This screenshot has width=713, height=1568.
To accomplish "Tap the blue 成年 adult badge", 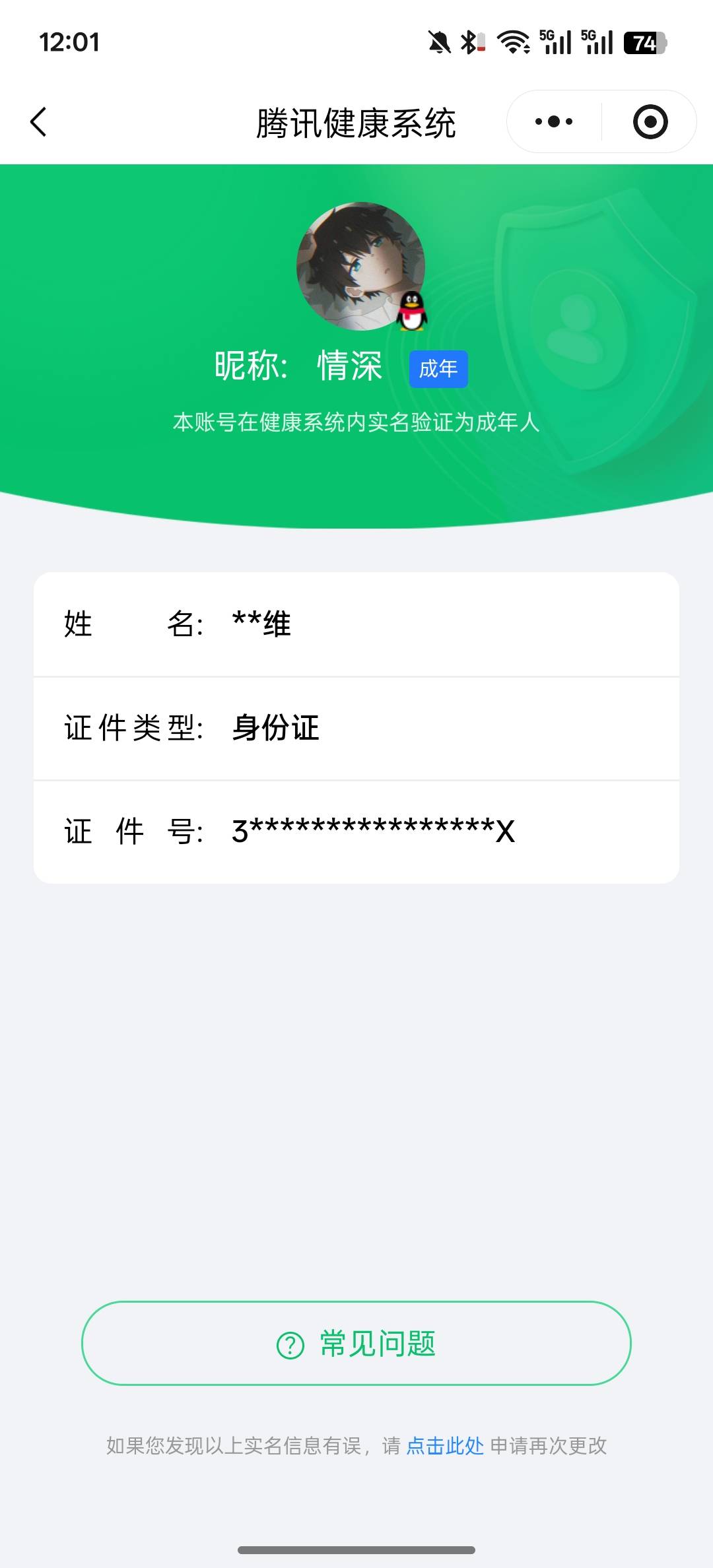I will tap(438, 370).
